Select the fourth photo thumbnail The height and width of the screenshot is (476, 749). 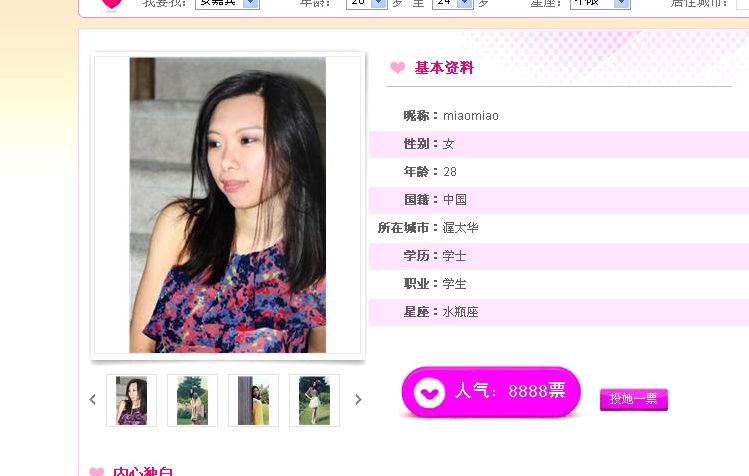pos(314,400)
